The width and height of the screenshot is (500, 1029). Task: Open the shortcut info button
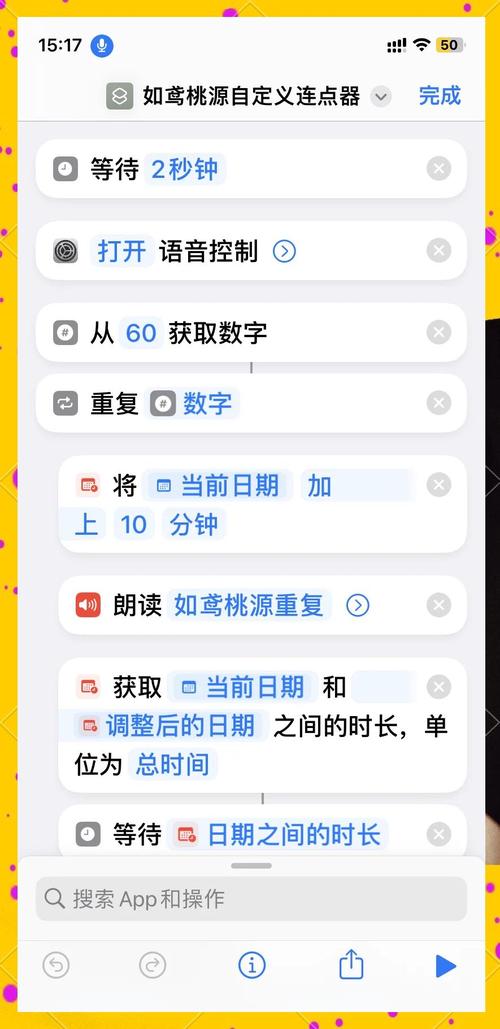point(252,965)
